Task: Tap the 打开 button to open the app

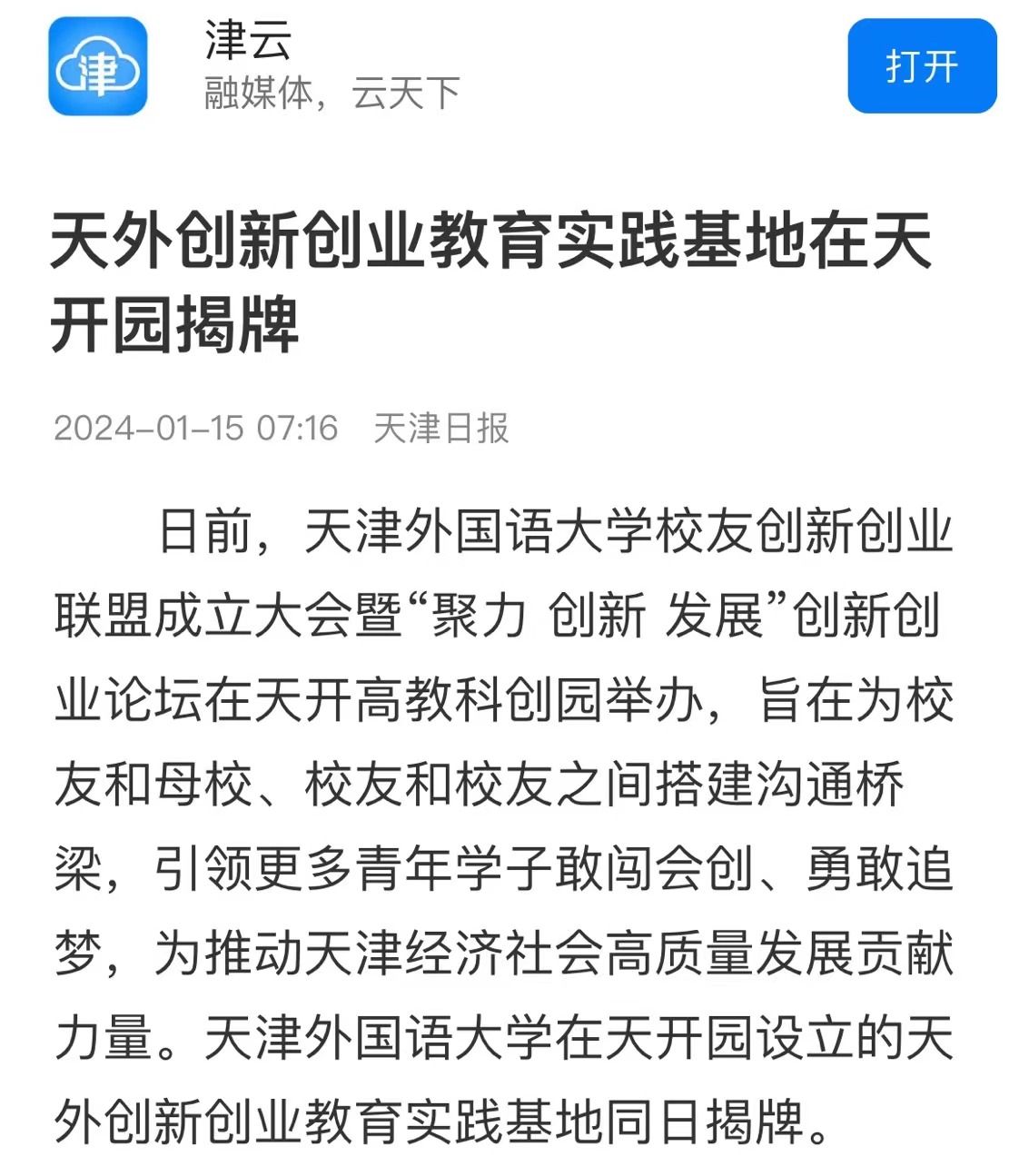Action: click(921, 66)
